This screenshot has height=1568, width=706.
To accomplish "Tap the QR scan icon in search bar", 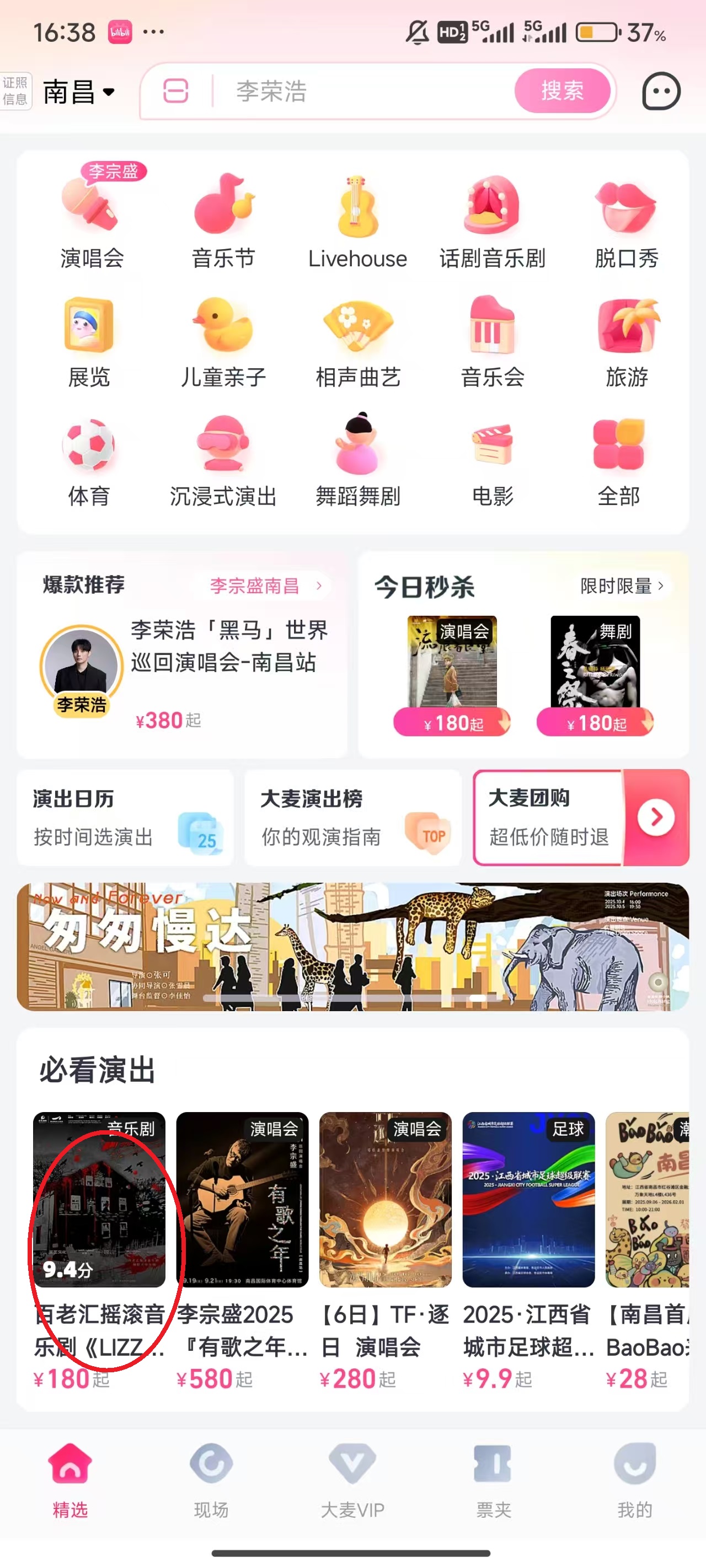I will 176,92.
